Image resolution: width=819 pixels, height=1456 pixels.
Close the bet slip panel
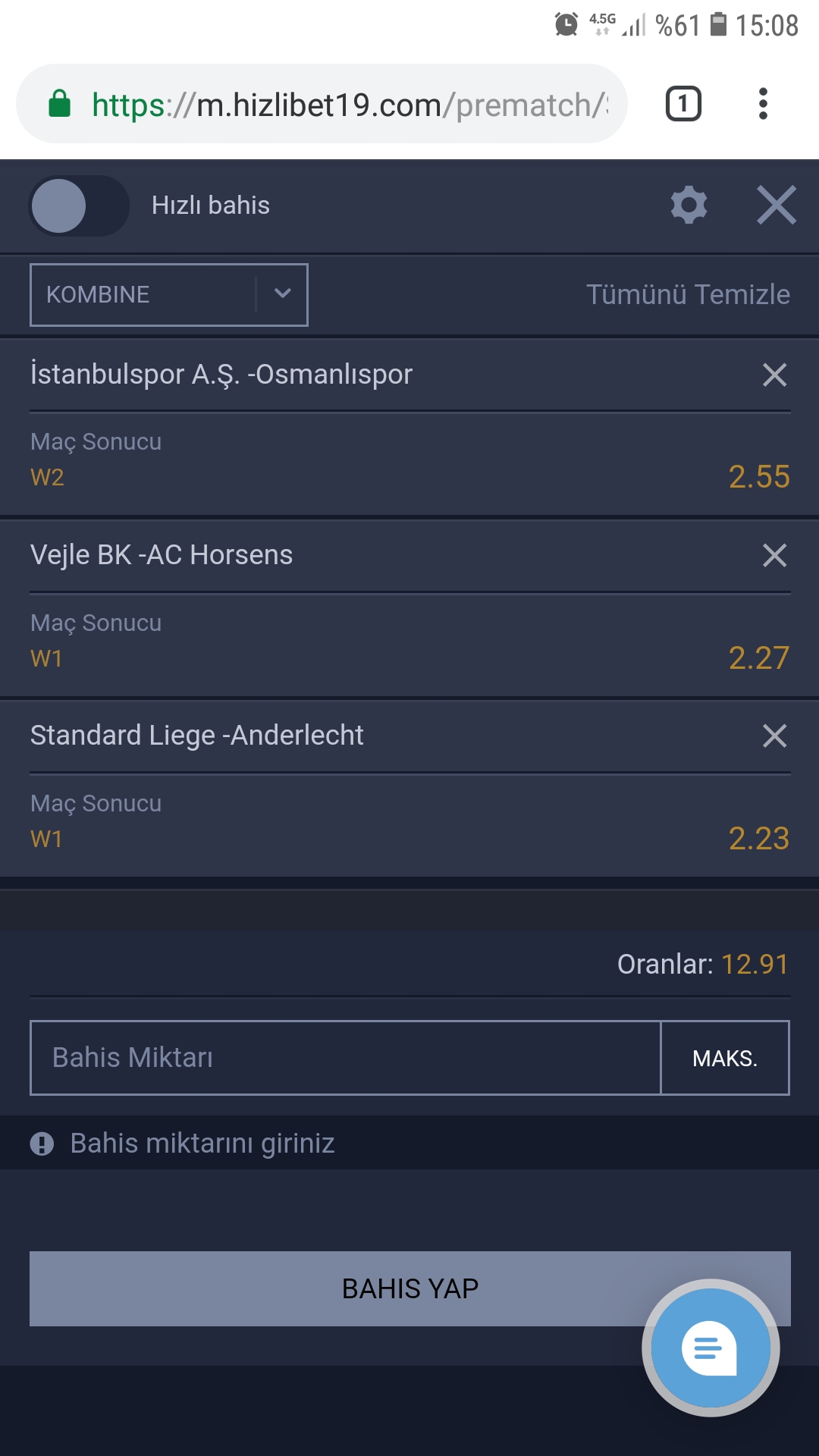(x=777, y=206)
